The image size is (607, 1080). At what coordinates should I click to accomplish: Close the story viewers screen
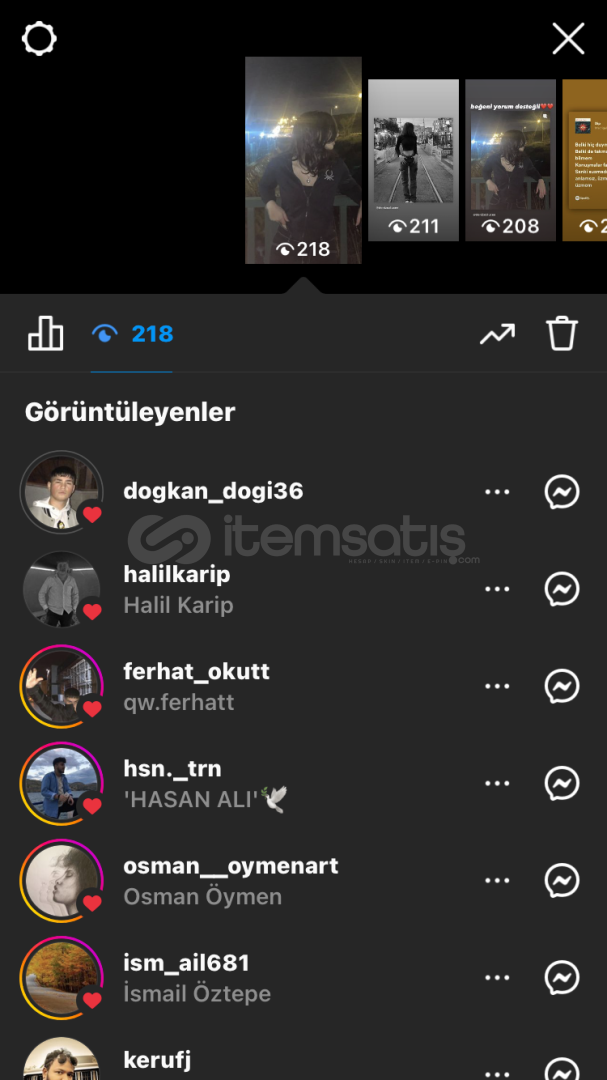tap(568, 39)
